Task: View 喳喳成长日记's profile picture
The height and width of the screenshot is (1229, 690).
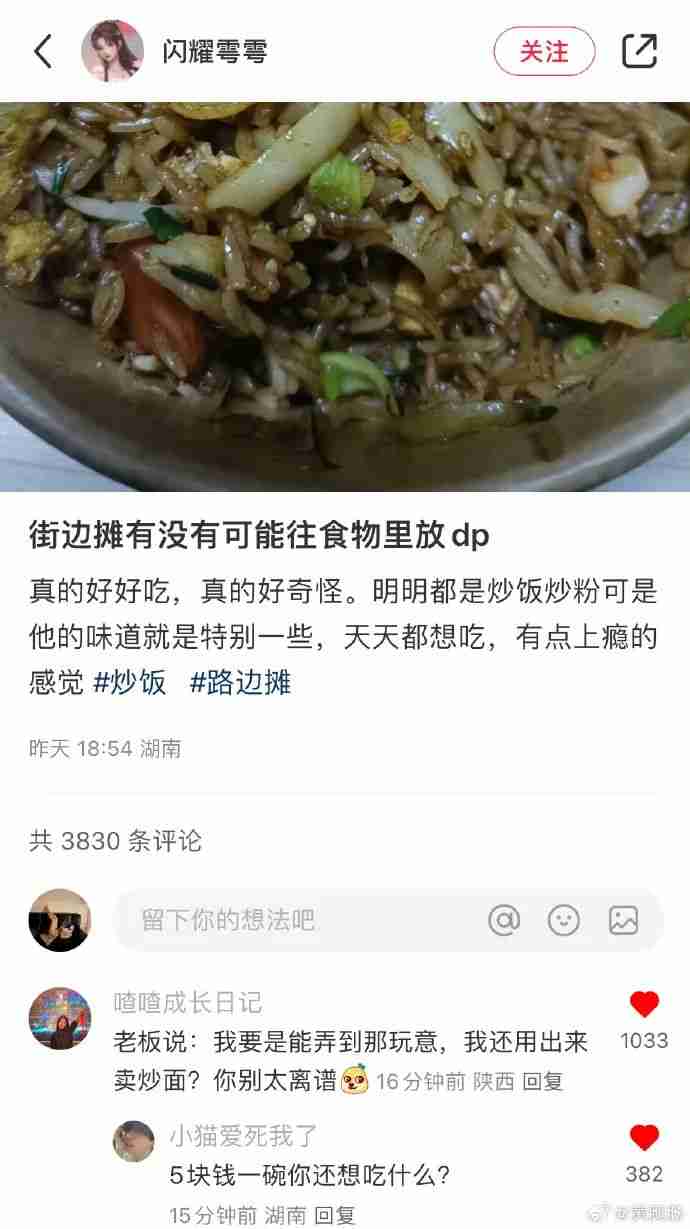Action: pos(60,1018)
